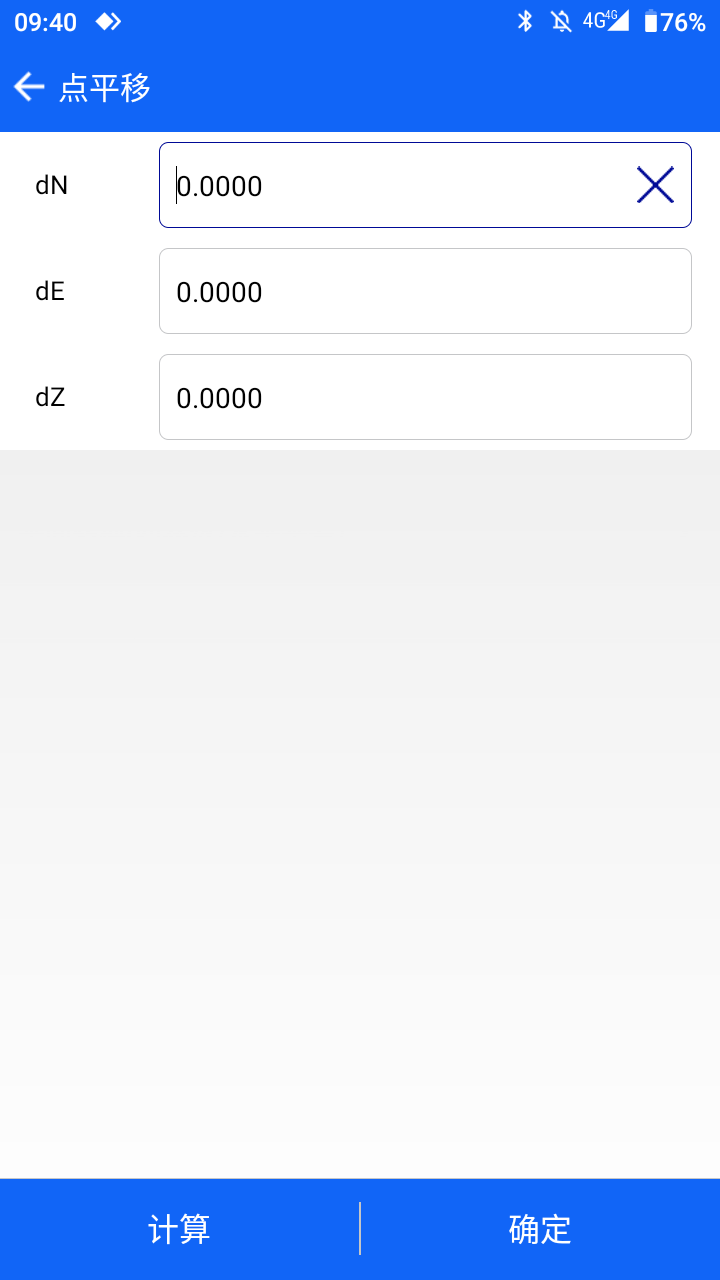Go back from the 点平移 screen
Viewport: 720px width, 1280px height.
coord(29,88)
